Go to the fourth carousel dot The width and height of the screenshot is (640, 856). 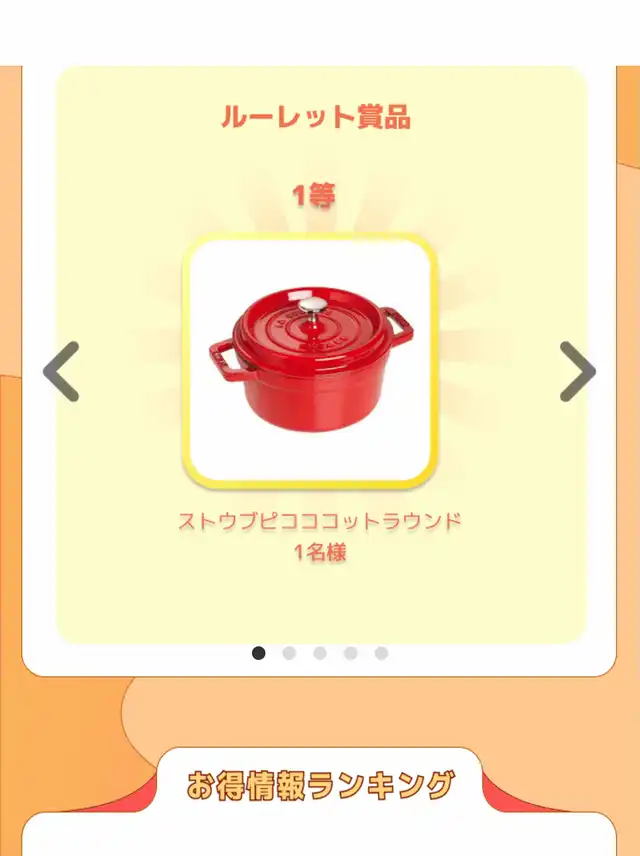[x=350, y=653]
